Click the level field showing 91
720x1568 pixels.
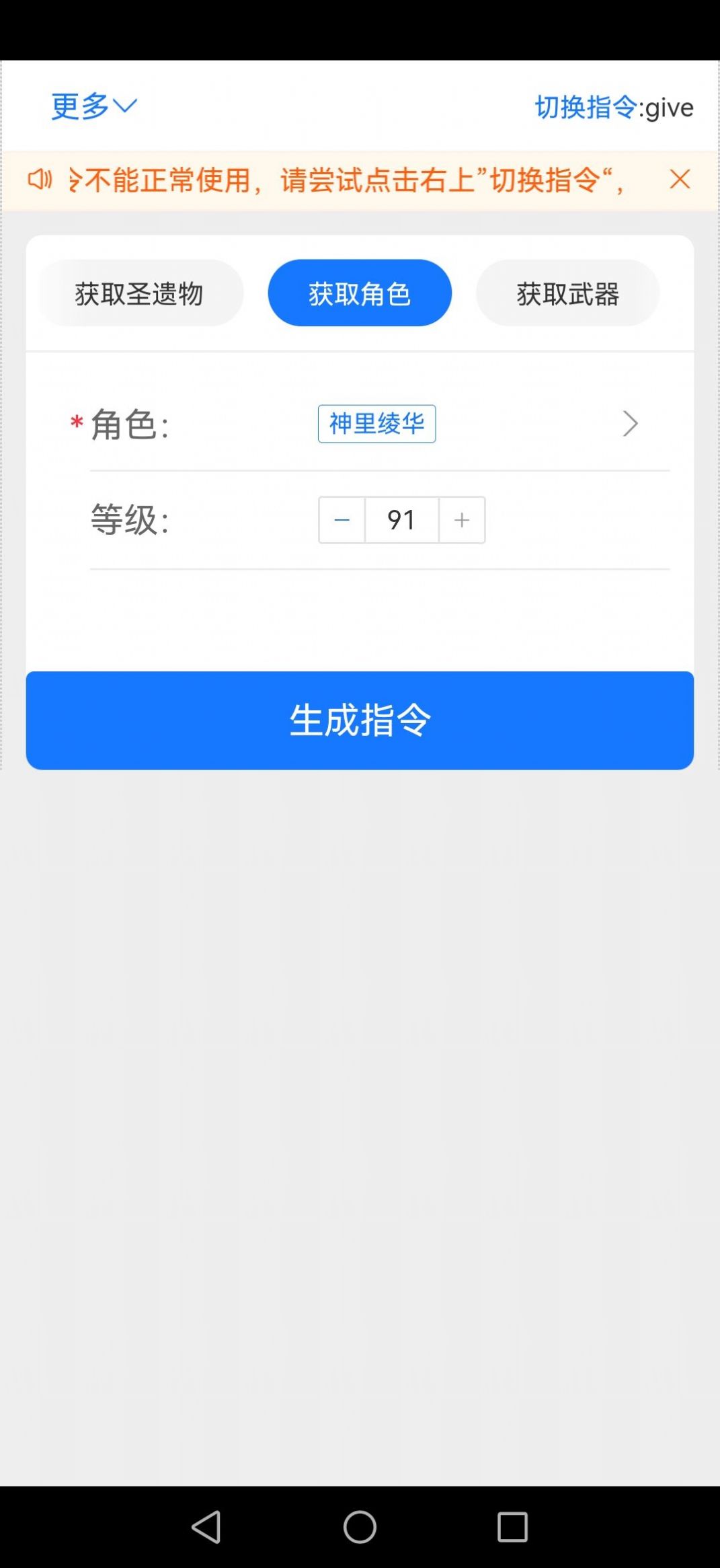coord(401,519)
